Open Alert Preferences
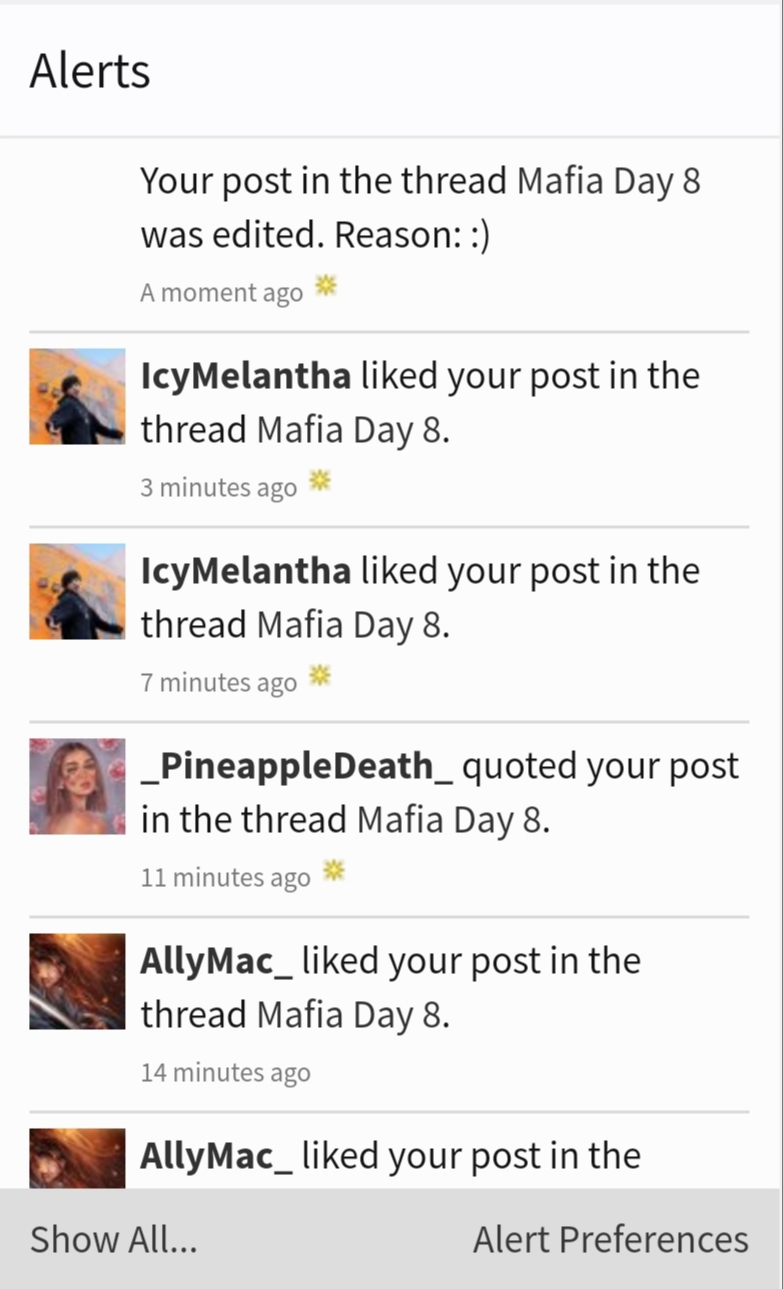This screenshot has height=1289, width=783. [x=610, y=1239]
